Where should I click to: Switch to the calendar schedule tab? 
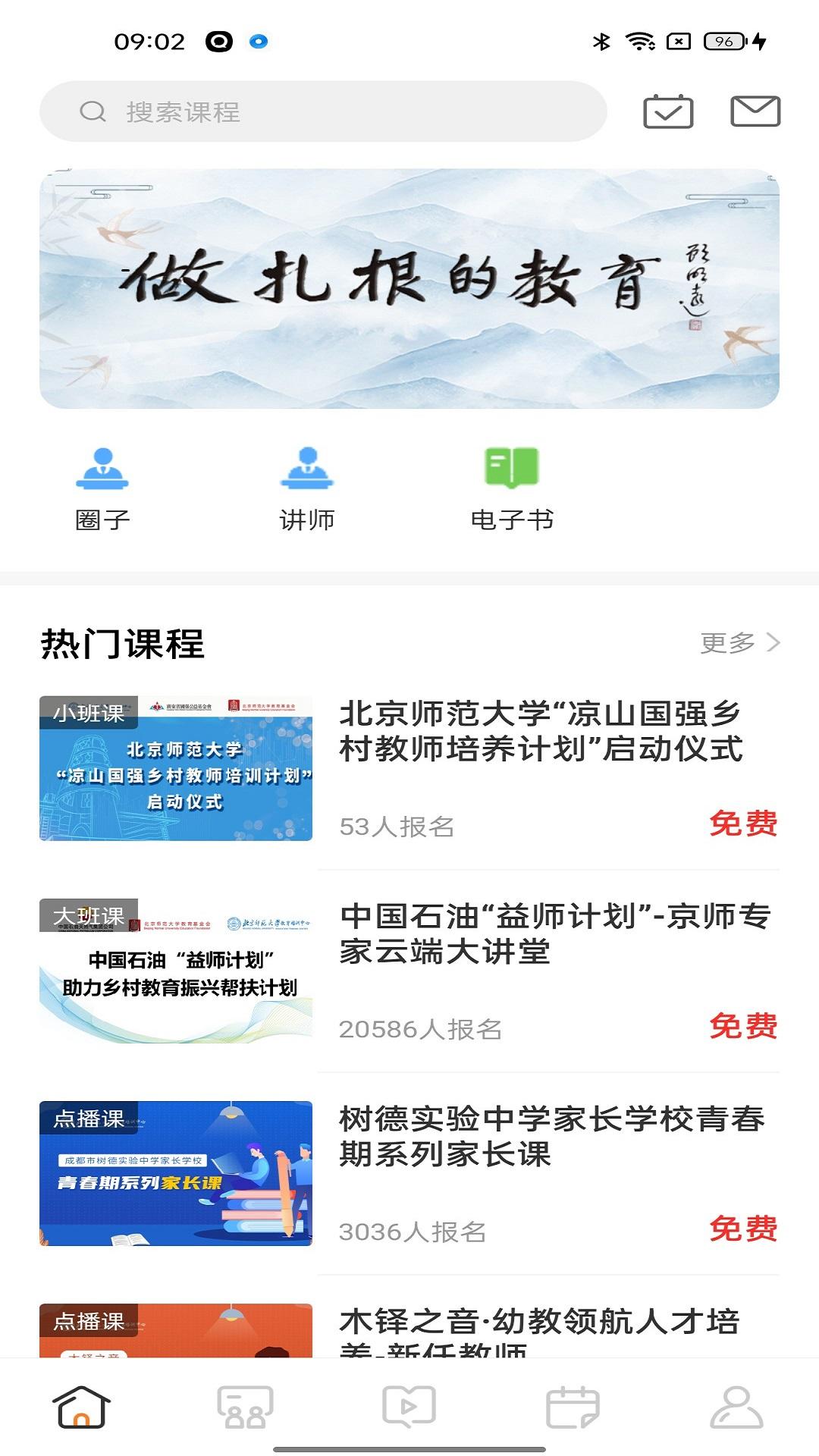573,1407
